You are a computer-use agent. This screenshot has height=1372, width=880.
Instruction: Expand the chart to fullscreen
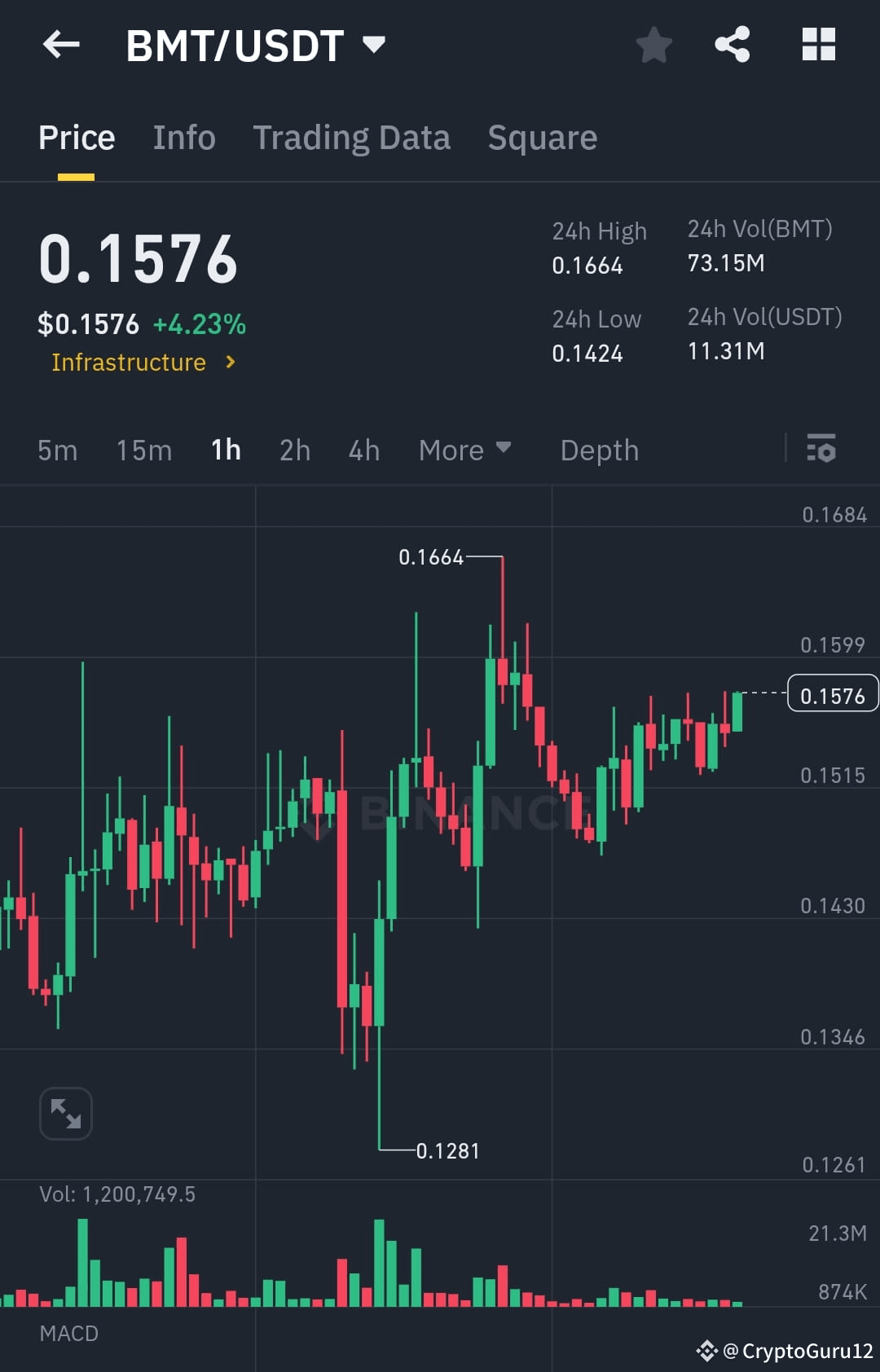(x=65, y=1113)
